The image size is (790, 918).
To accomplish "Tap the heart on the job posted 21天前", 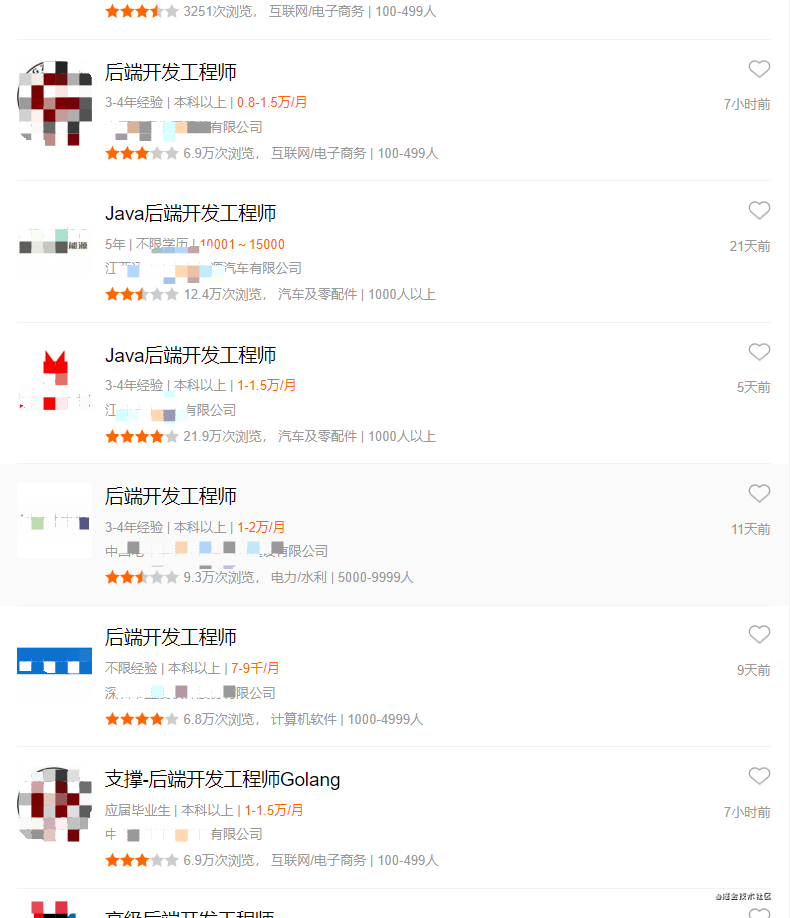I will pos(759,210).
